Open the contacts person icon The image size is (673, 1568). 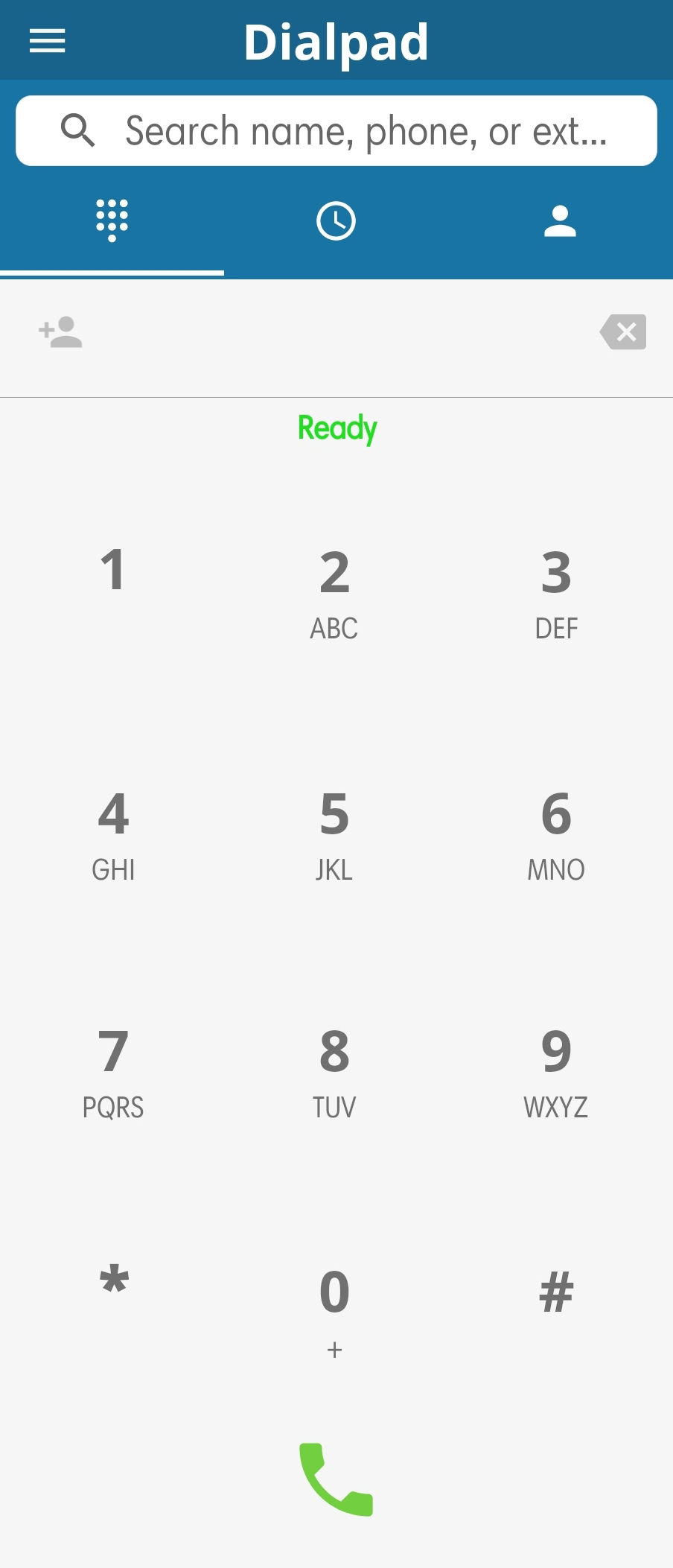point(560,220)
